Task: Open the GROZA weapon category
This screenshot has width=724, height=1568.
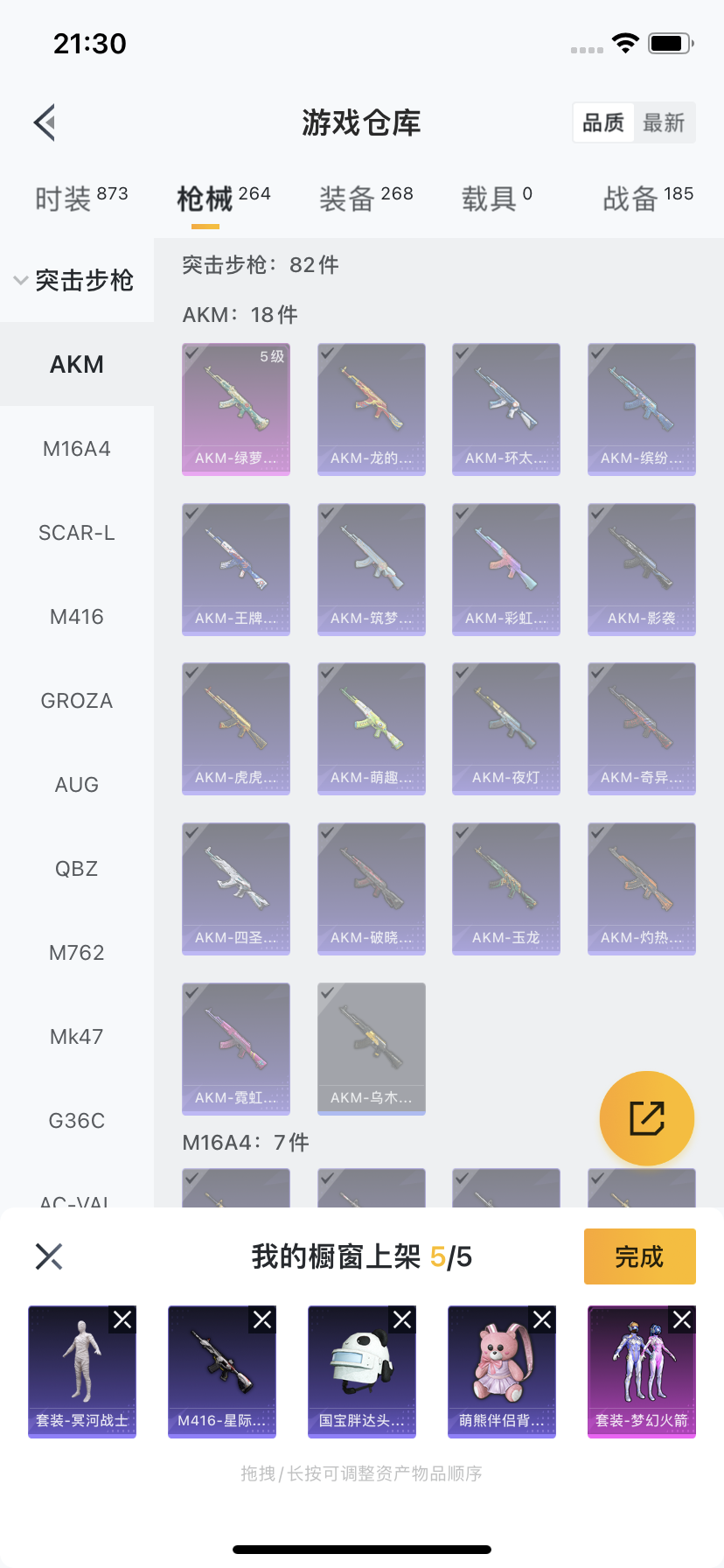Action: (77, 701)
